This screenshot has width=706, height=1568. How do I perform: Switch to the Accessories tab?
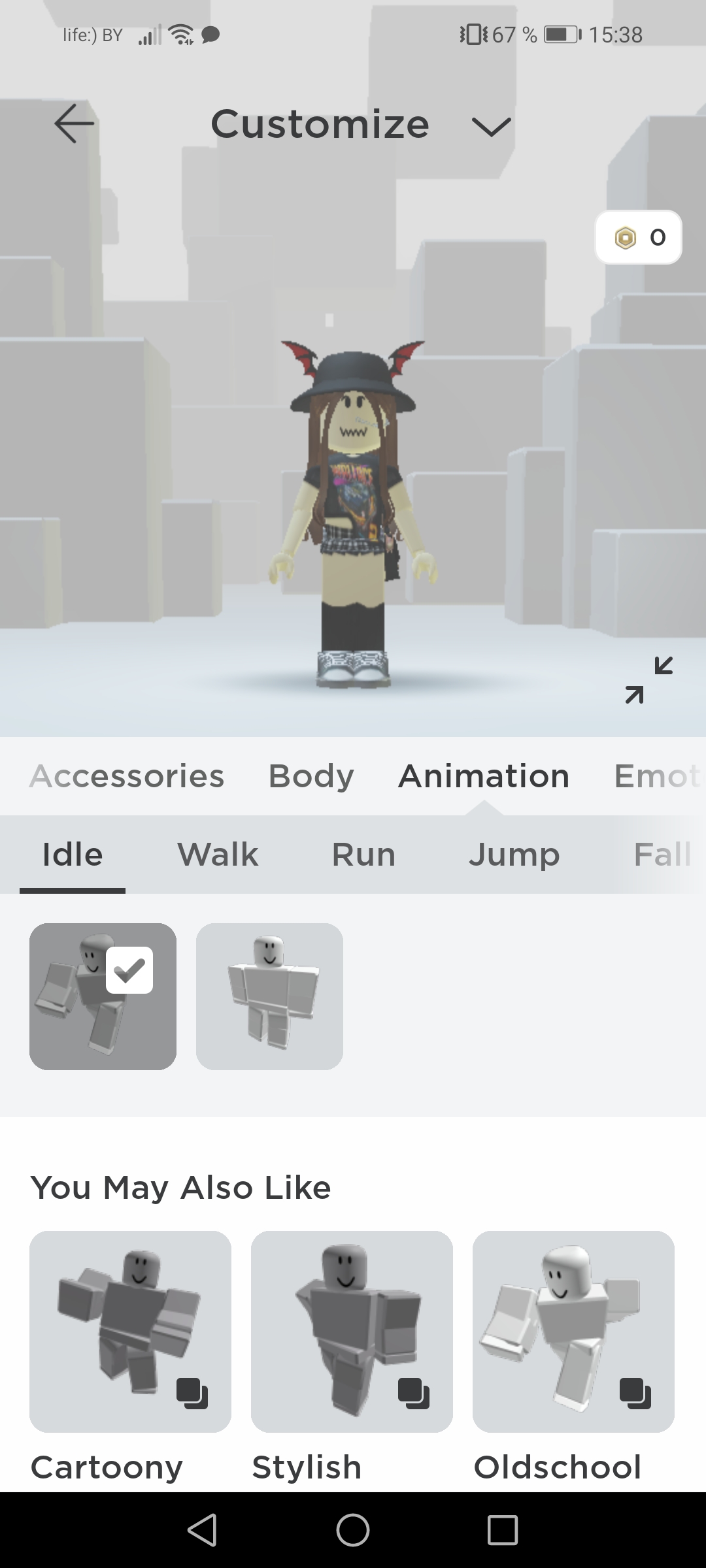pos(127,776)
